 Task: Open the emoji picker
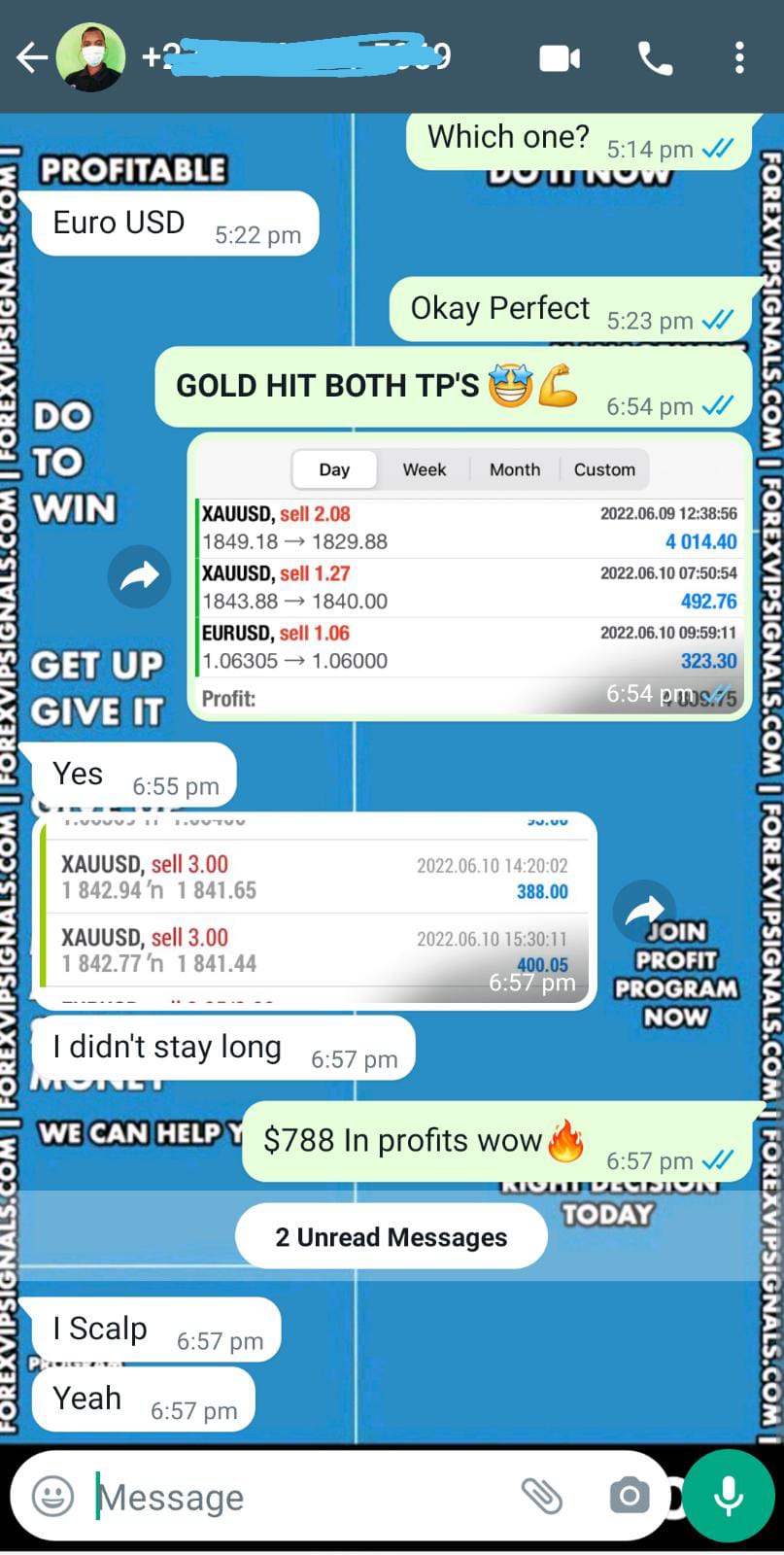click(x=52, y=1497)
